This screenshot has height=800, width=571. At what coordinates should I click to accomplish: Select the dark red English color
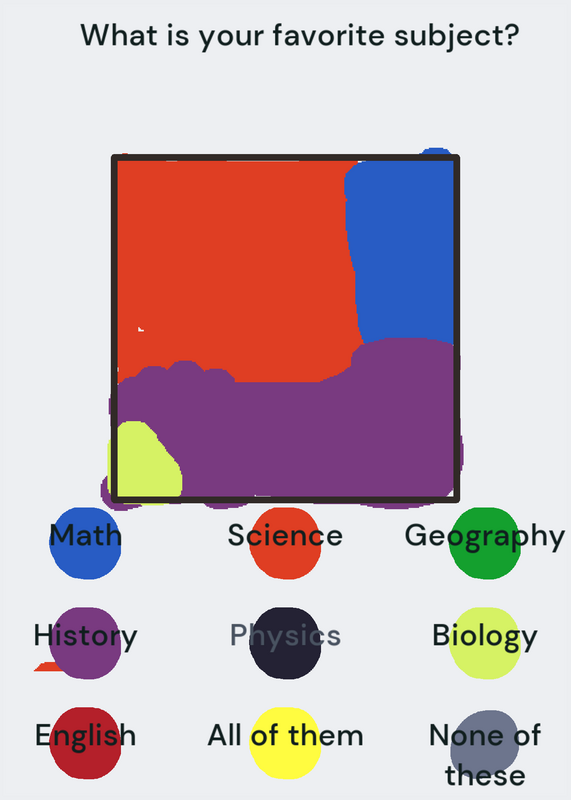pos(85,743)
